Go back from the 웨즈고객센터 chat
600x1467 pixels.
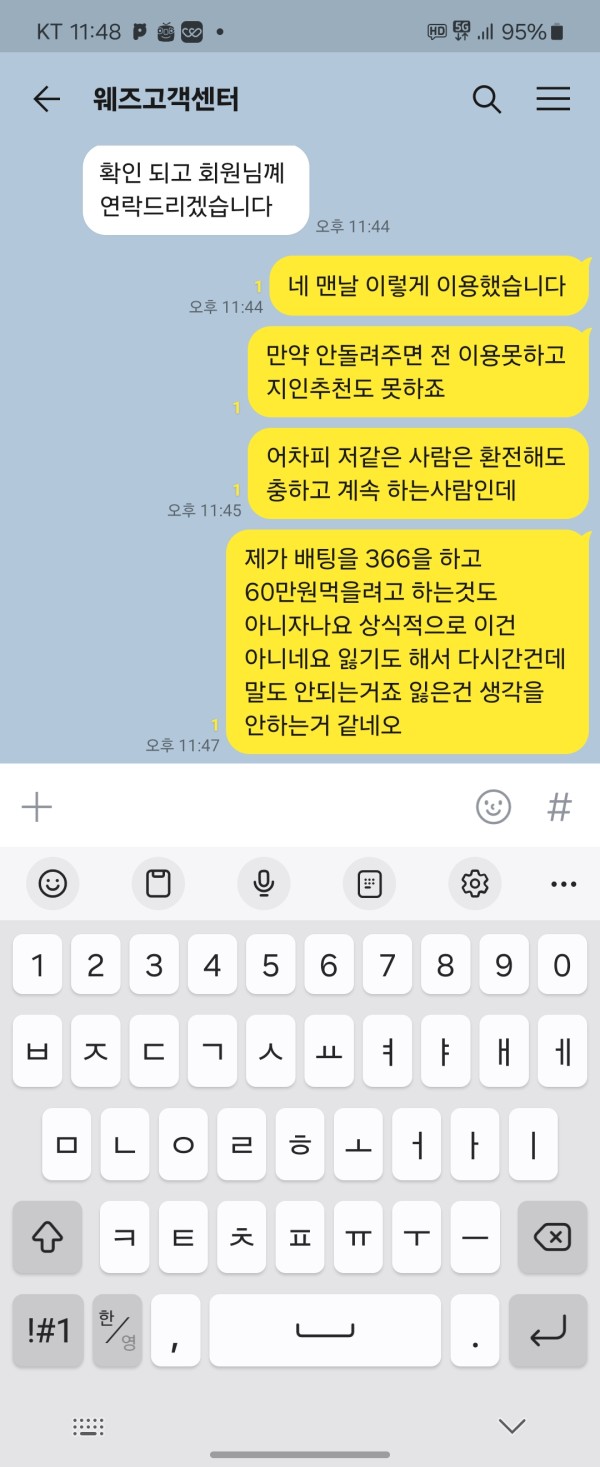click(x=46, y=99)
